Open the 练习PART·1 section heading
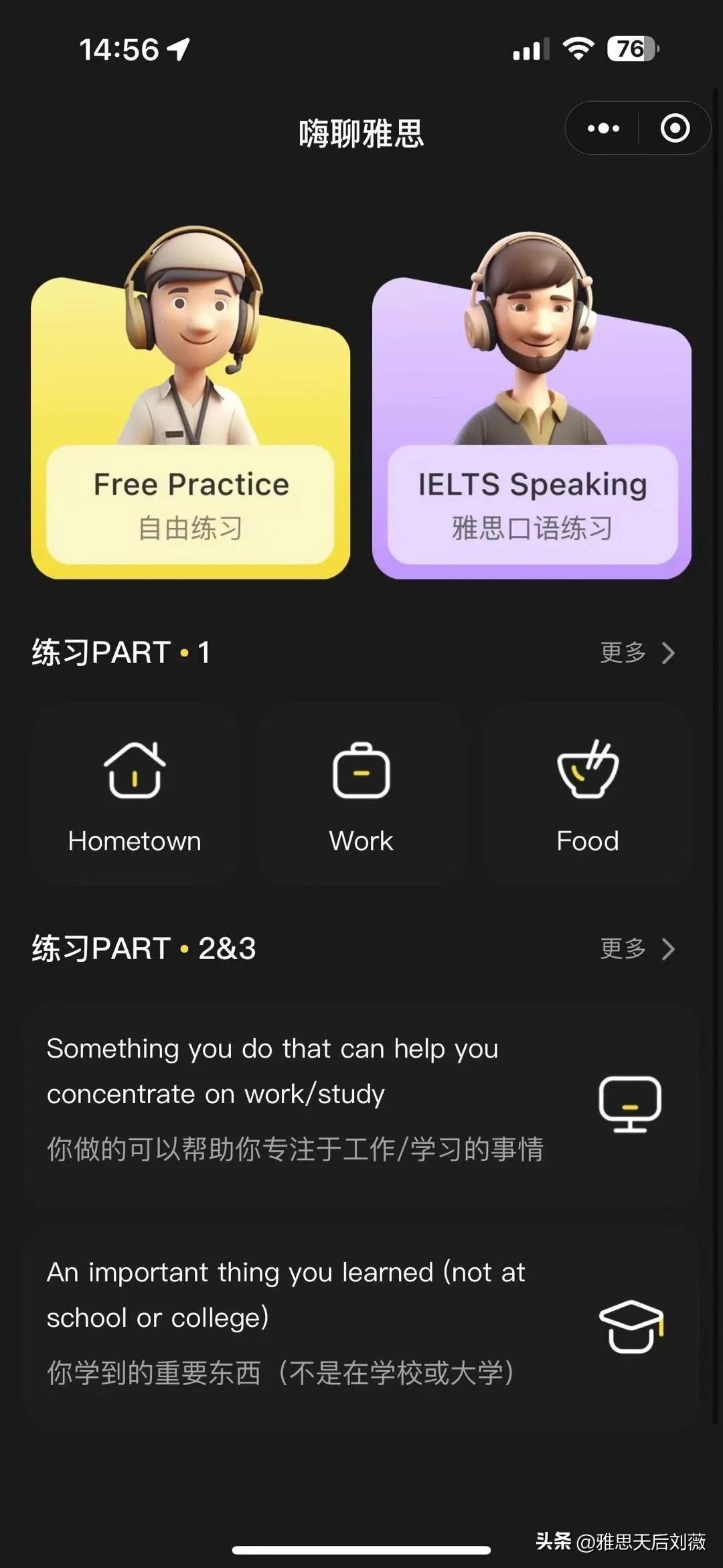Image resolution: width=723 pixels, height=1568 pixels. tap(120, 653)
